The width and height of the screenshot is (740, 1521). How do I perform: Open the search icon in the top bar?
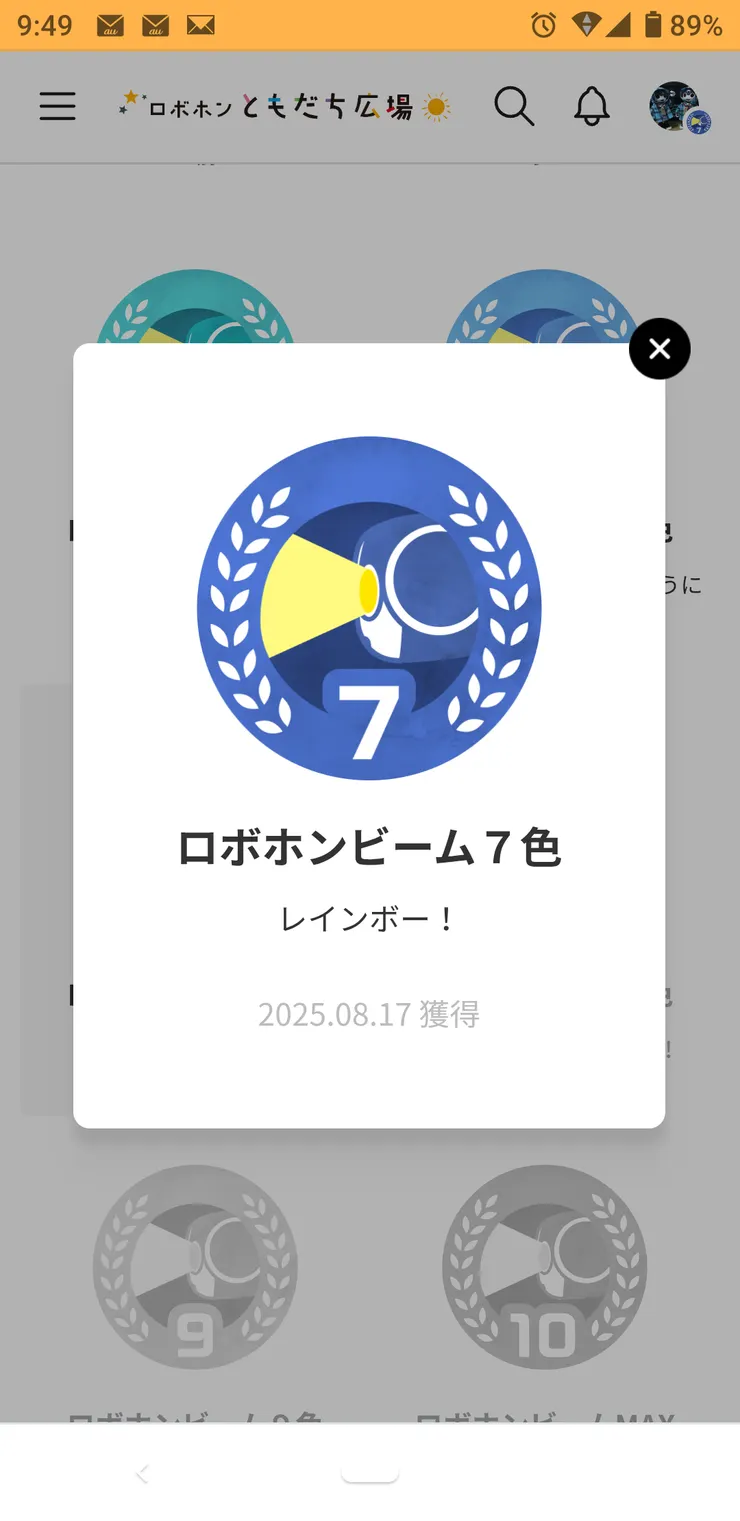click(515, 107)
